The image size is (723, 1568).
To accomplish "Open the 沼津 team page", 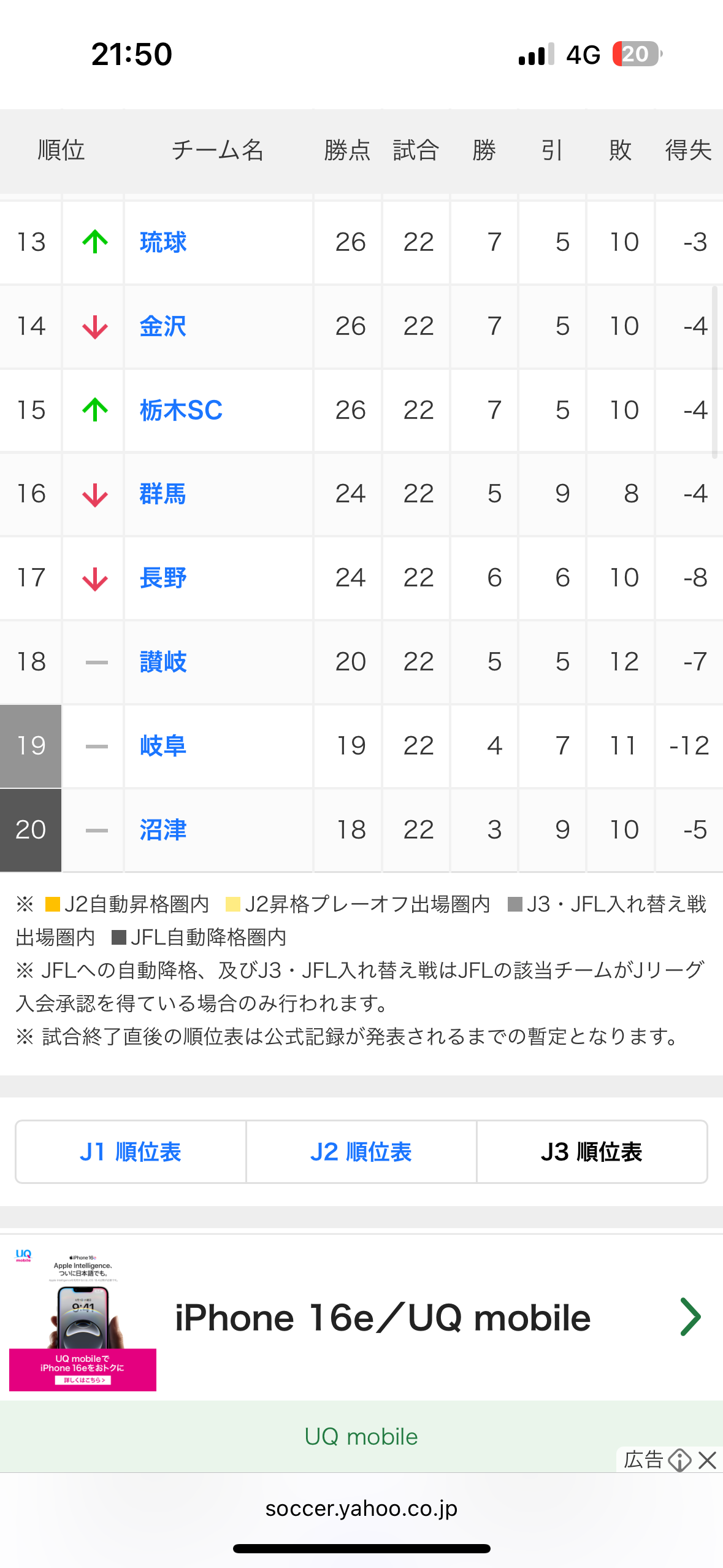I will 163,830.
